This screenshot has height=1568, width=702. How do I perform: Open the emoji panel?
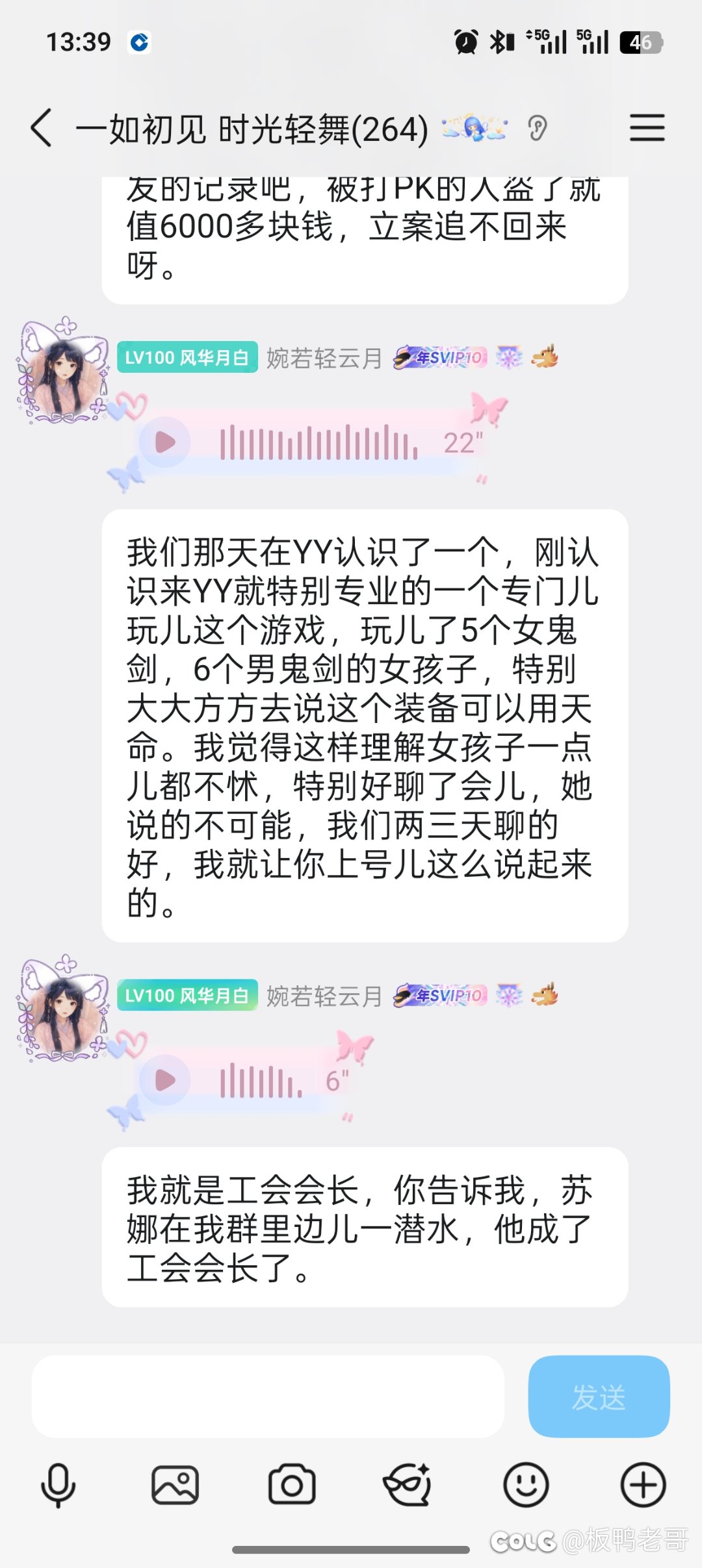point(525,1484)
